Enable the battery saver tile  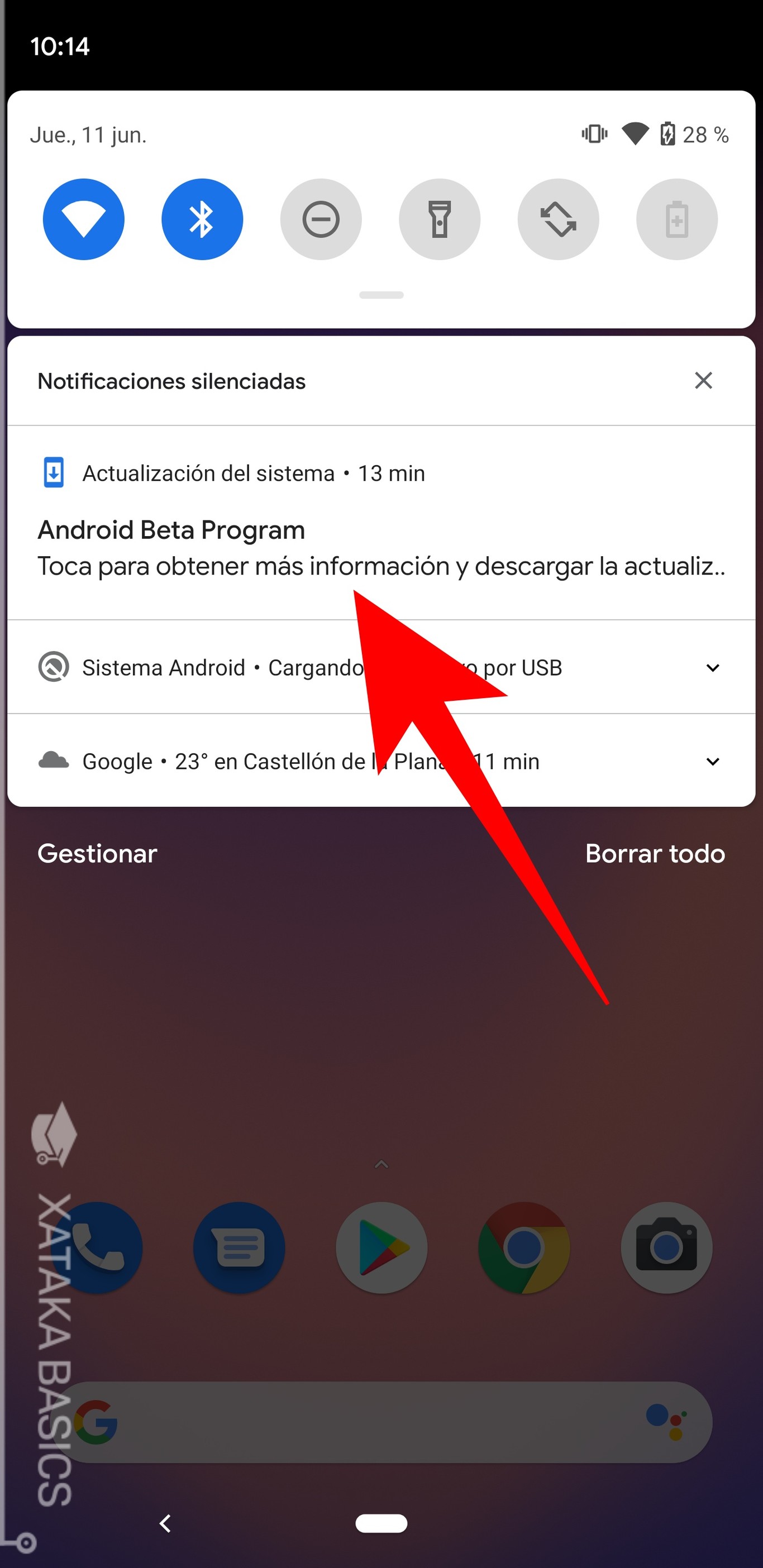click(x=676, y=219)
